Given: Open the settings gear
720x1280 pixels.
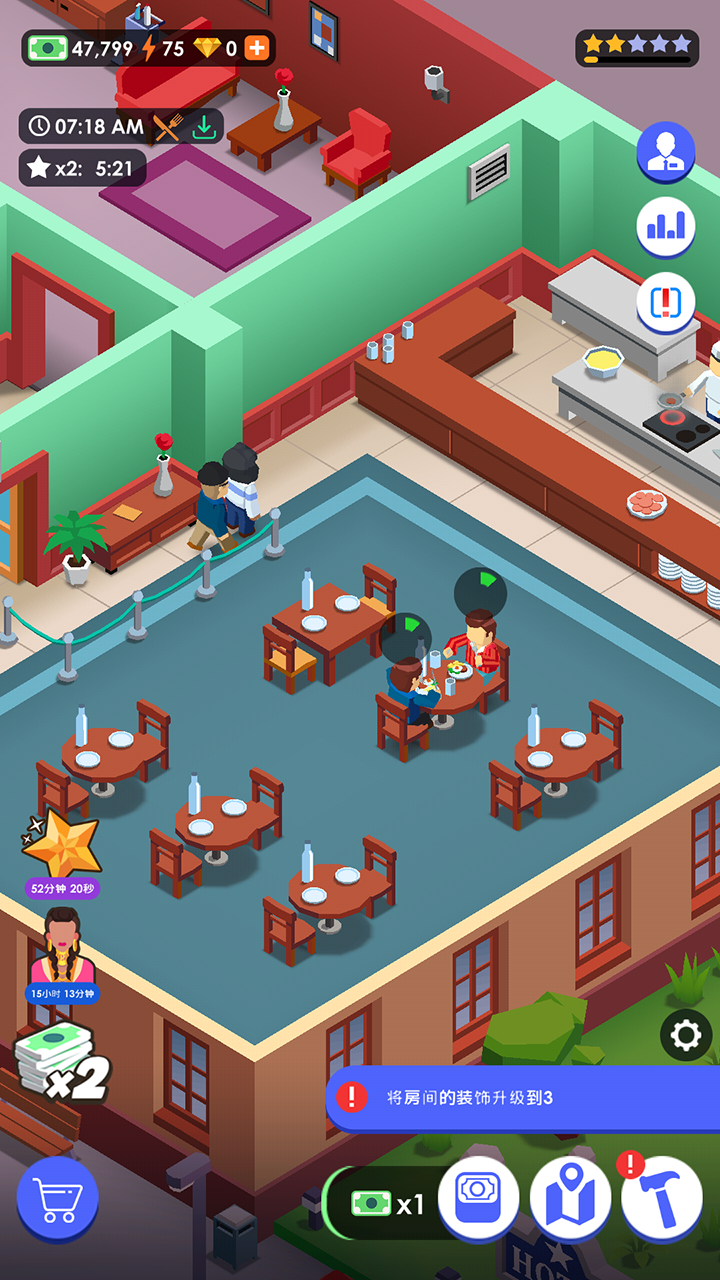Looking at the screenshot, I should coord(686,1035).
